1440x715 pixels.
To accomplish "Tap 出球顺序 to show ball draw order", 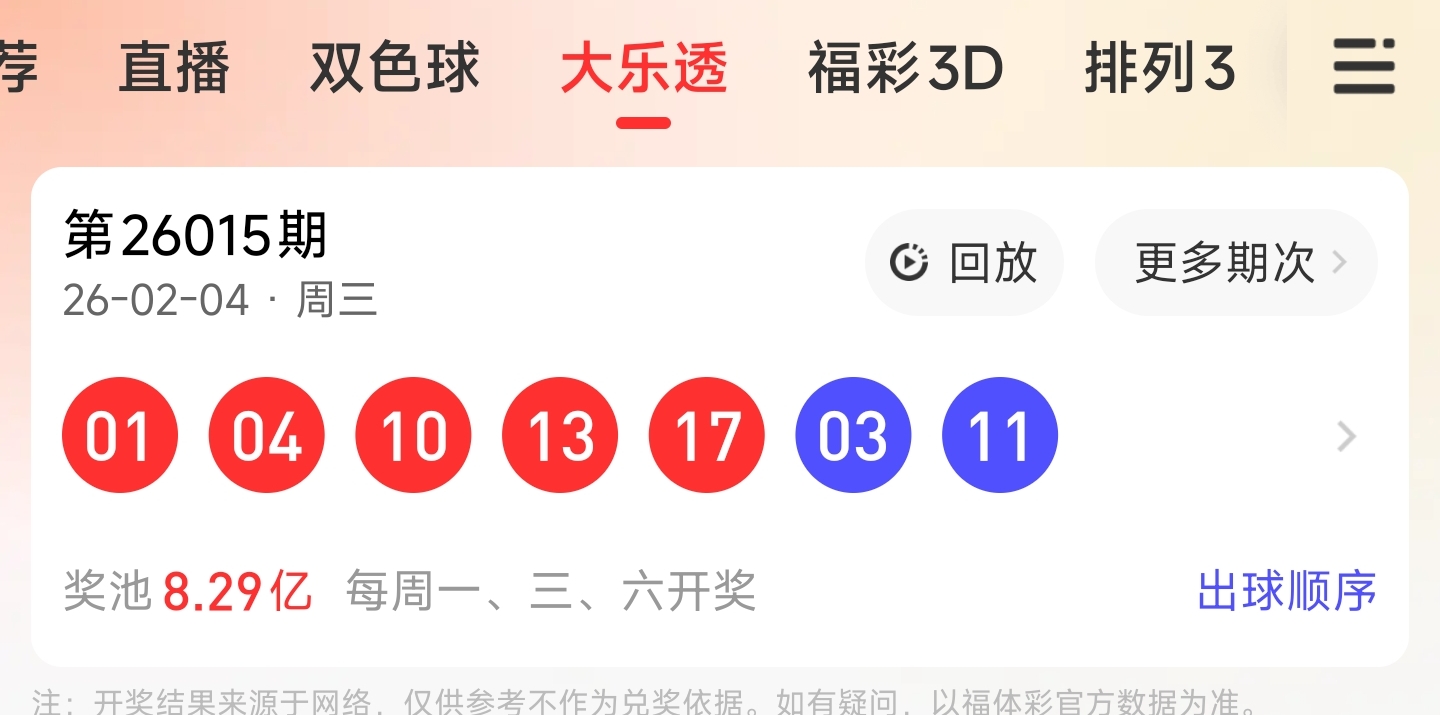I will (x=1286, y=591).
